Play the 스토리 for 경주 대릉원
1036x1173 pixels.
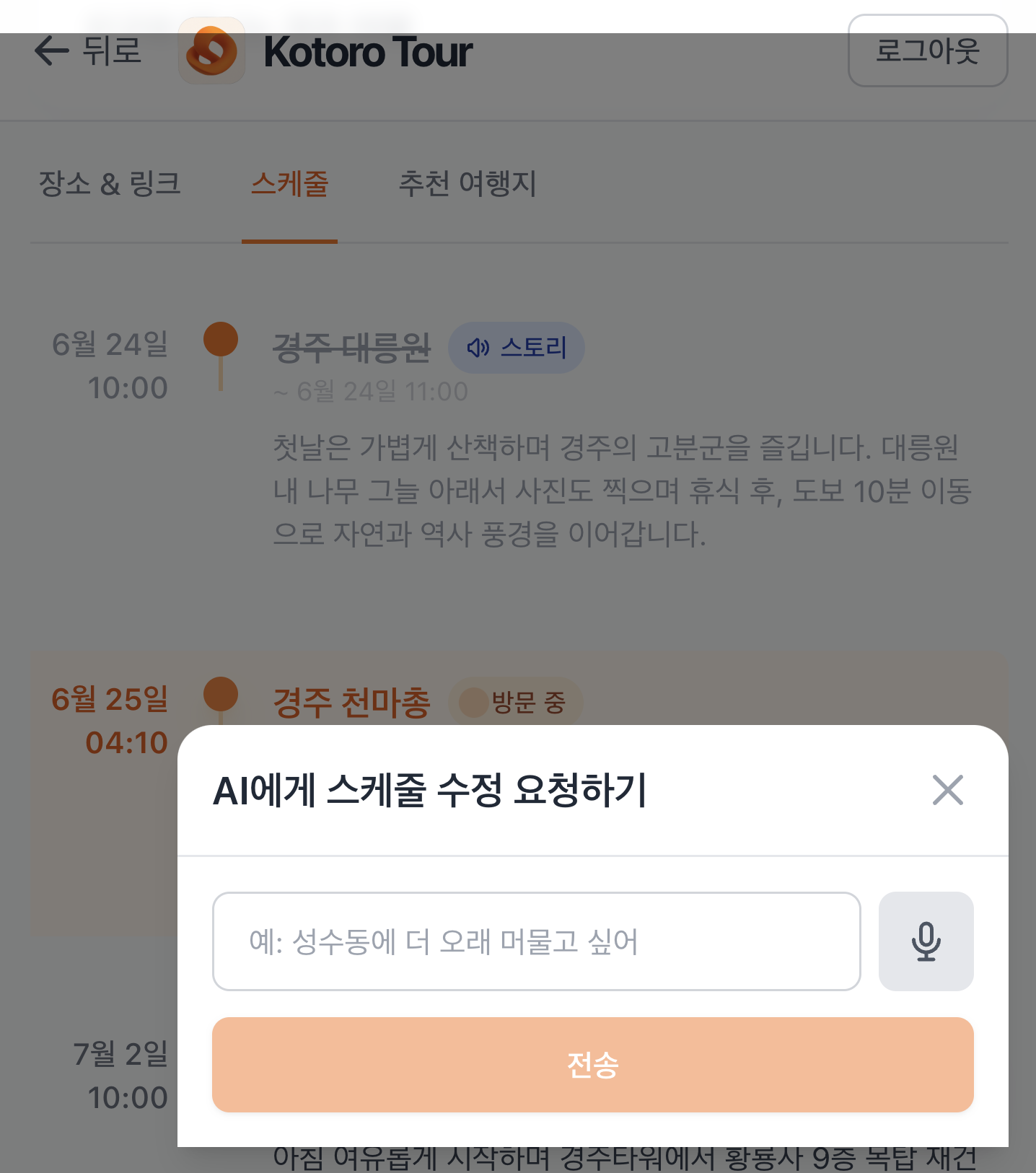click(516, 348)
